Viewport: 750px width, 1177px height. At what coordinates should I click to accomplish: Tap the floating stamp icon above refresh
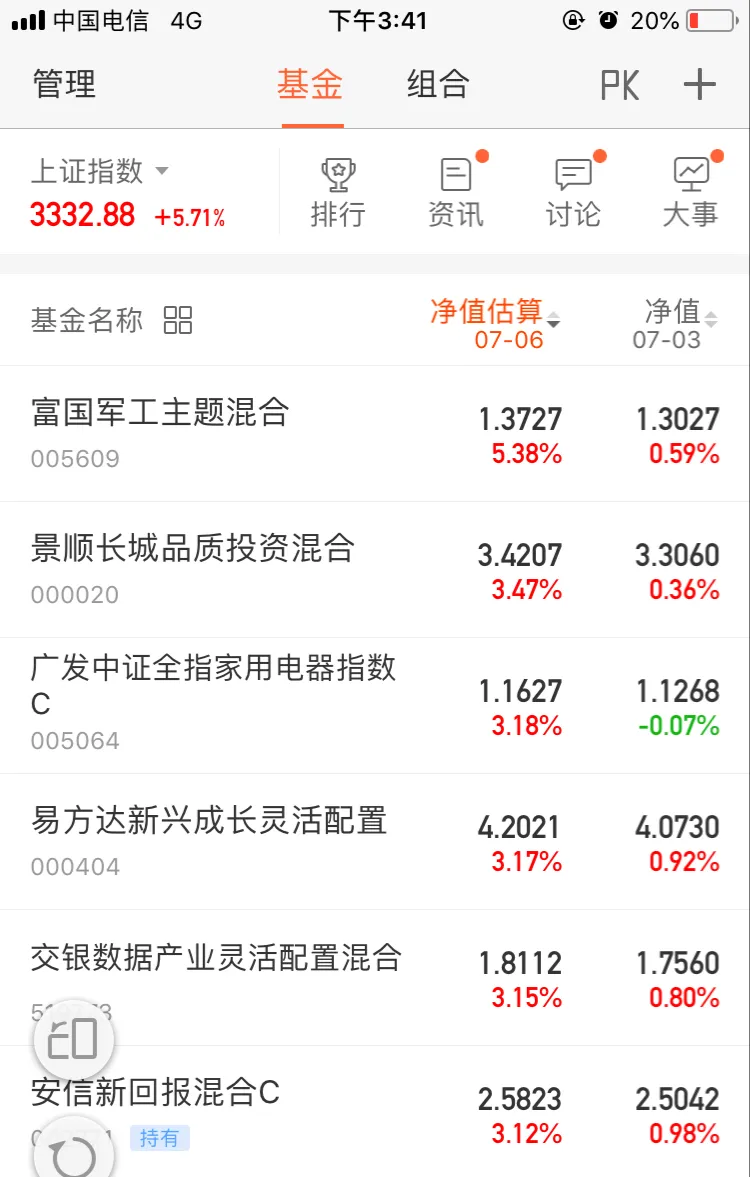(74, 1040)
